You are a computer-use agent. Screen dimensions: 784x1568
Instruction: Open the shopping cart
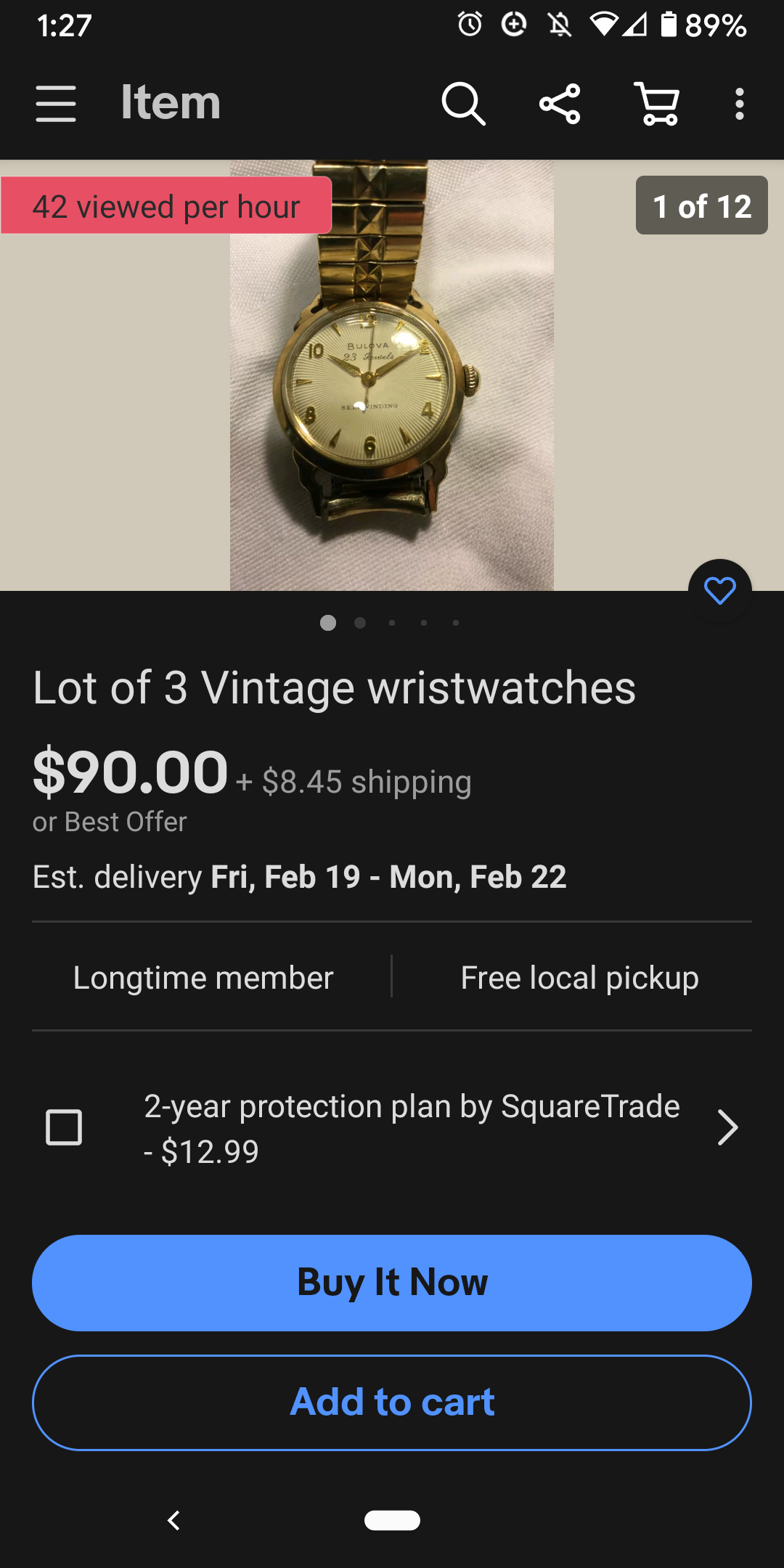tap(658, 104)
